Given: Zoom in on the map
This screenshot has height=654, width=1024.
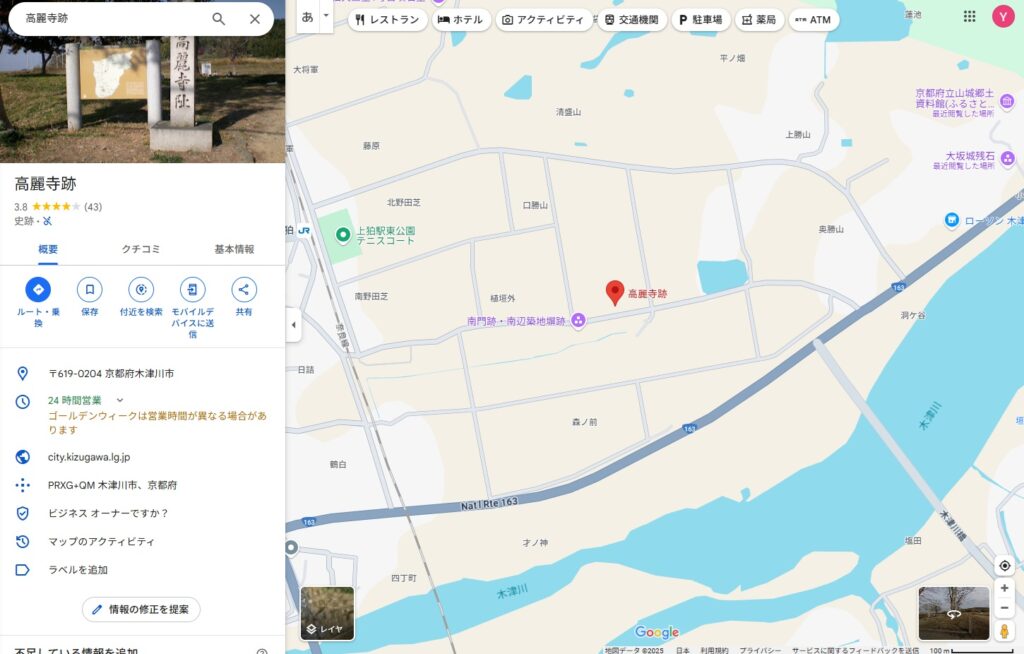Looking at the screenshot, I should (x=1004, y=588).
